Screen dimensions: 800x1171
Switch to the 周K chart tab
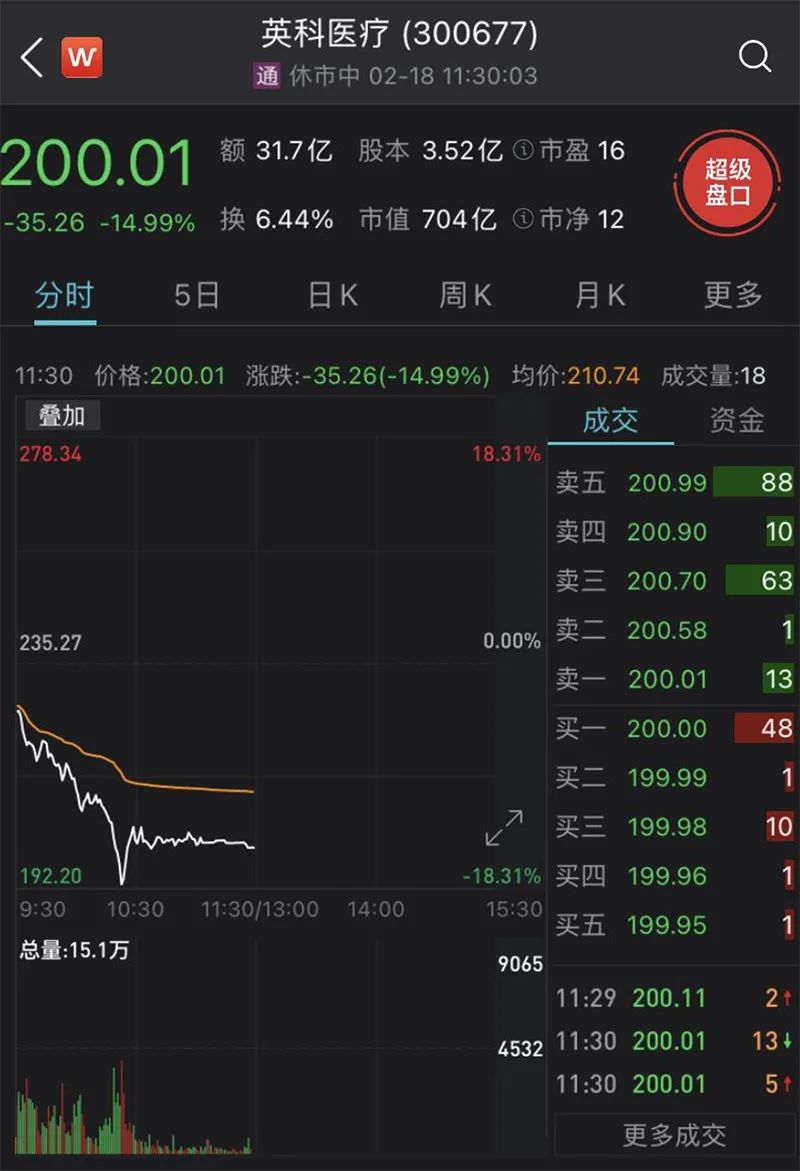point(466,296)
